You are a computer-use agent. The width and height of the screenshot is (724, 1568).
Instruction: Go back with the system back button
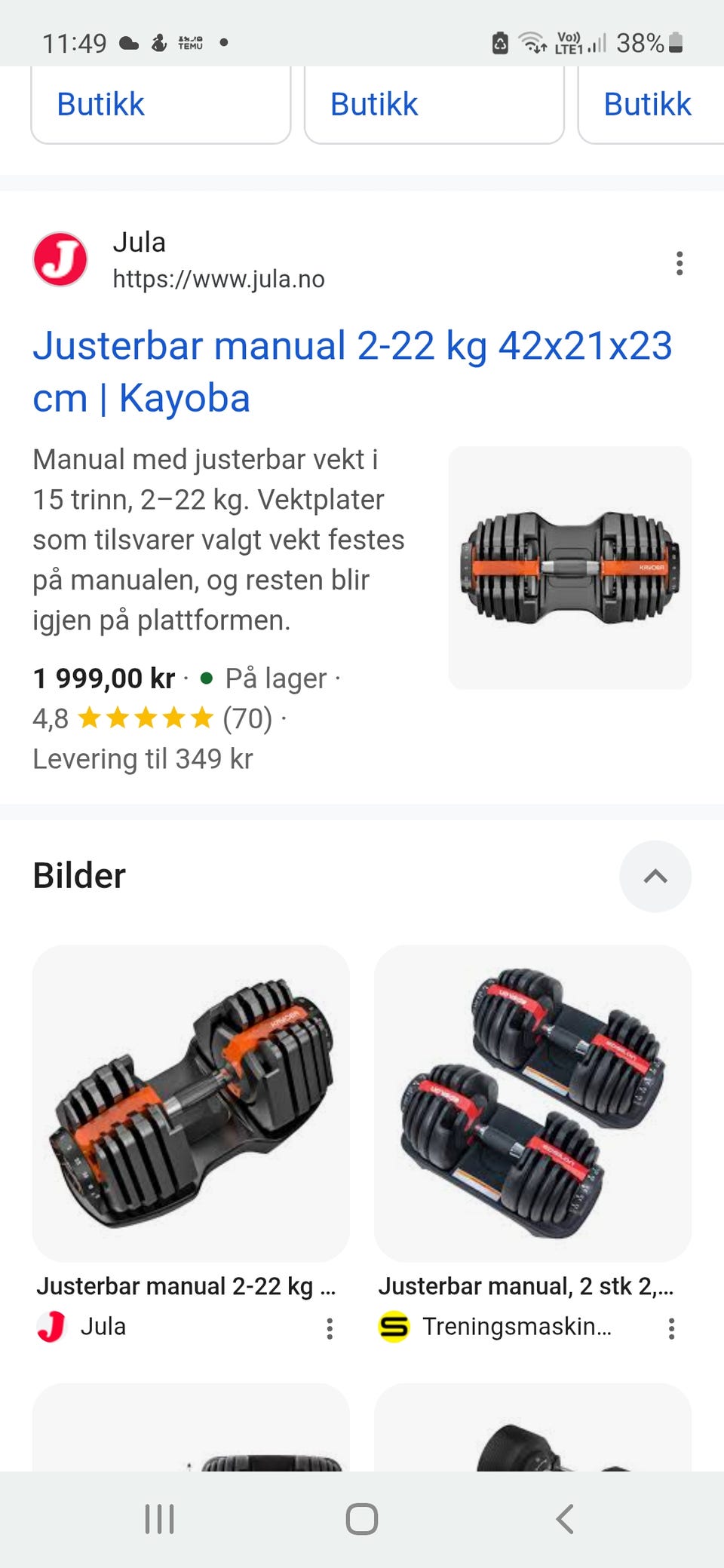click(x=565, y=1519)
